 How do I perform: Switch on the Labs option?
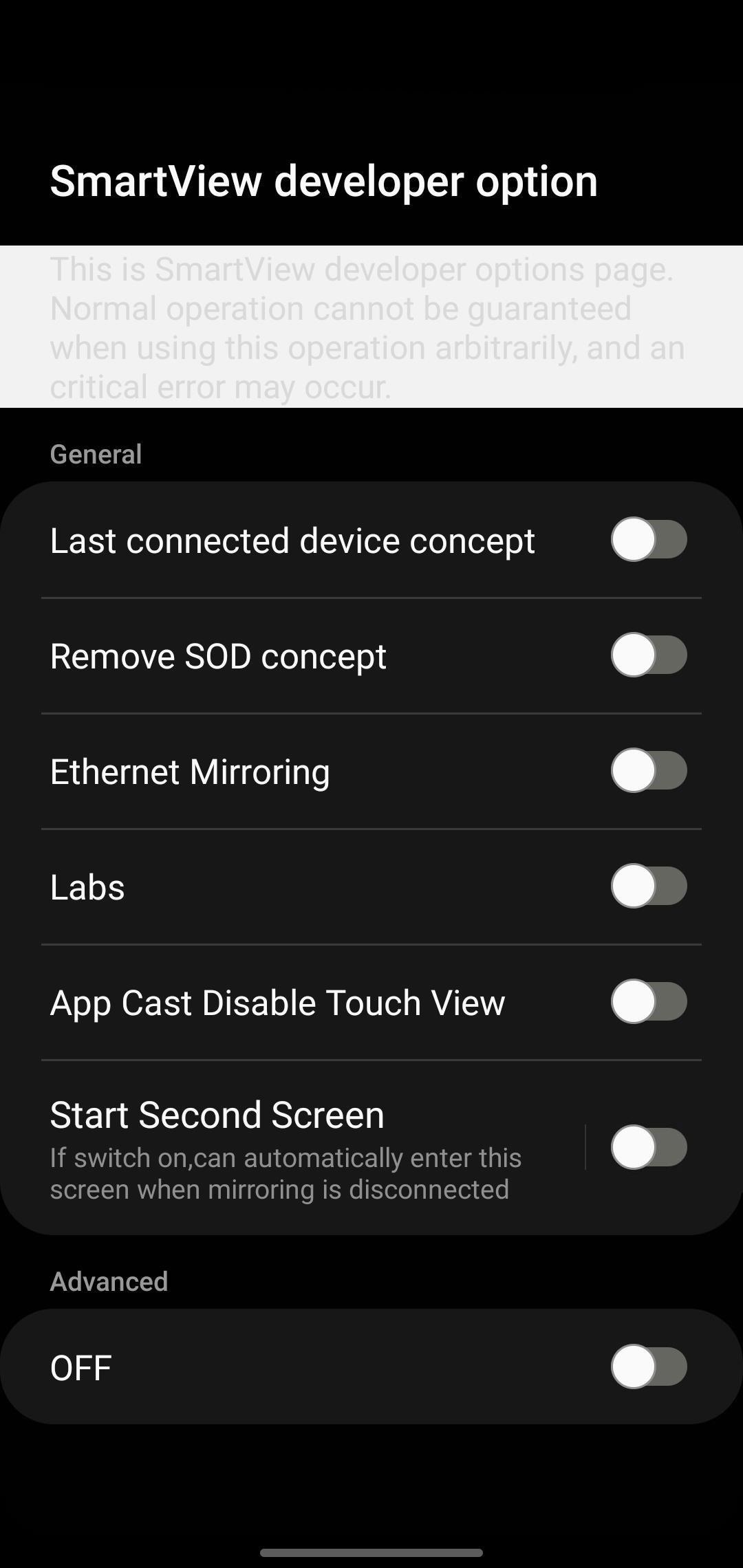click(649, 886)
